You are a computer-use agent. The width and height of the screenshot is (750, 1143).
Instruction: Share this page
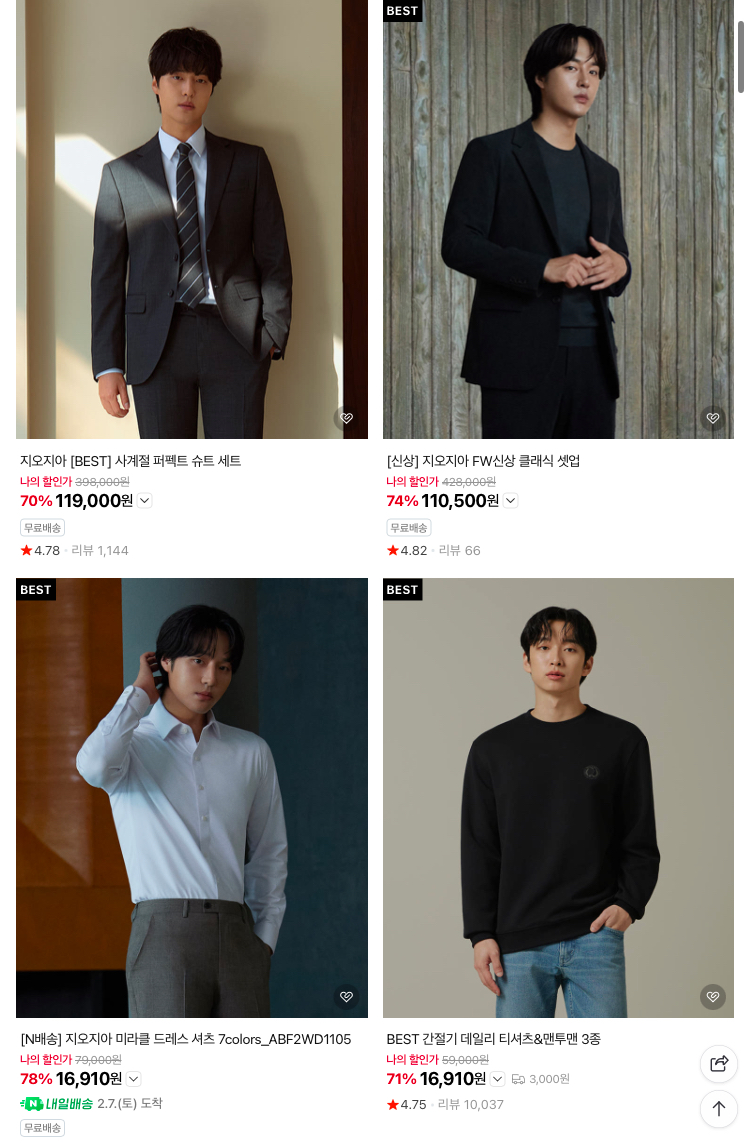point(719,1064)
